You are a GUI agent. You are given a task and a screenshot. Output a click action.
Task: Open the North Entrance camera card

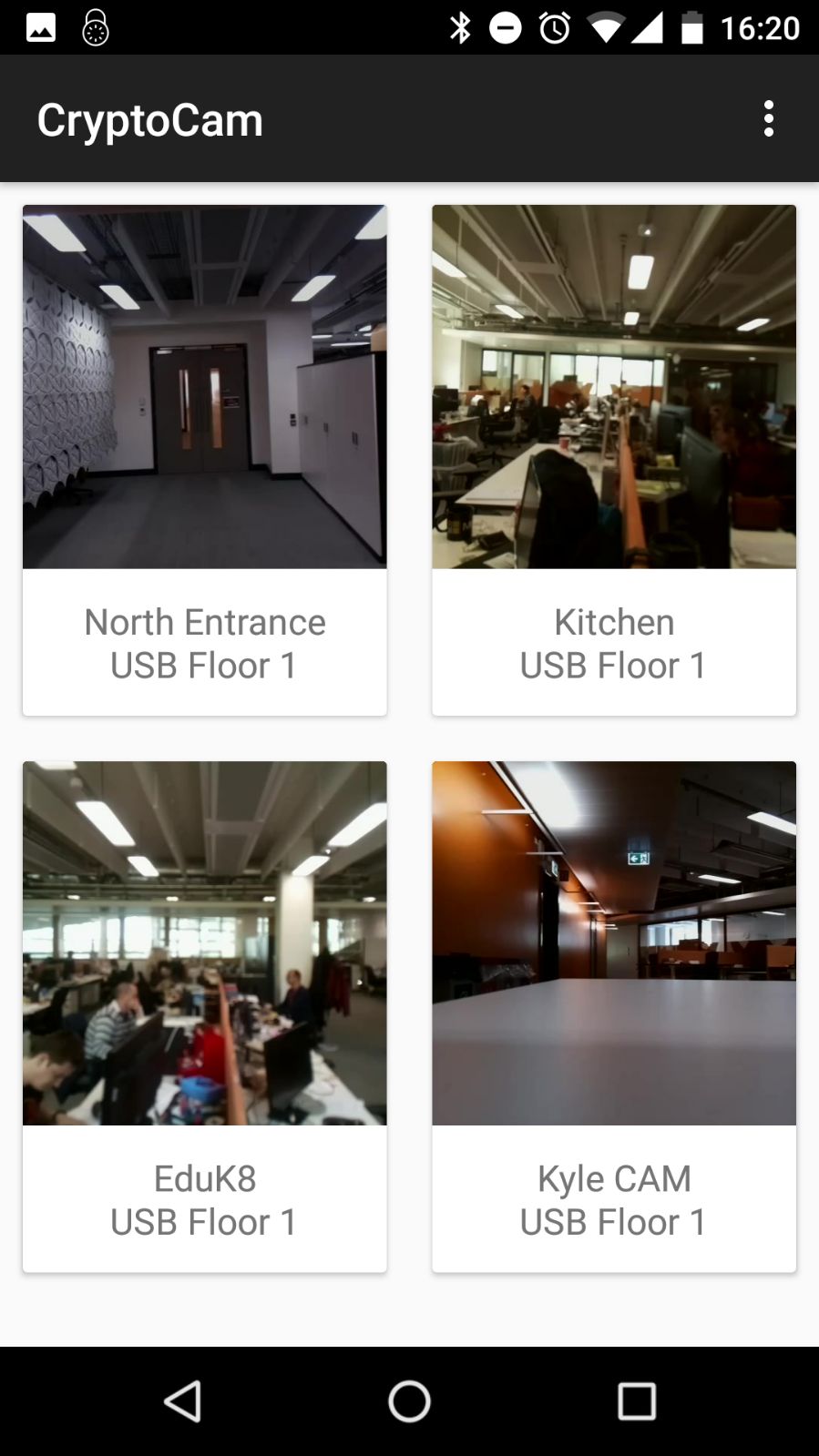tap(204, 460)
